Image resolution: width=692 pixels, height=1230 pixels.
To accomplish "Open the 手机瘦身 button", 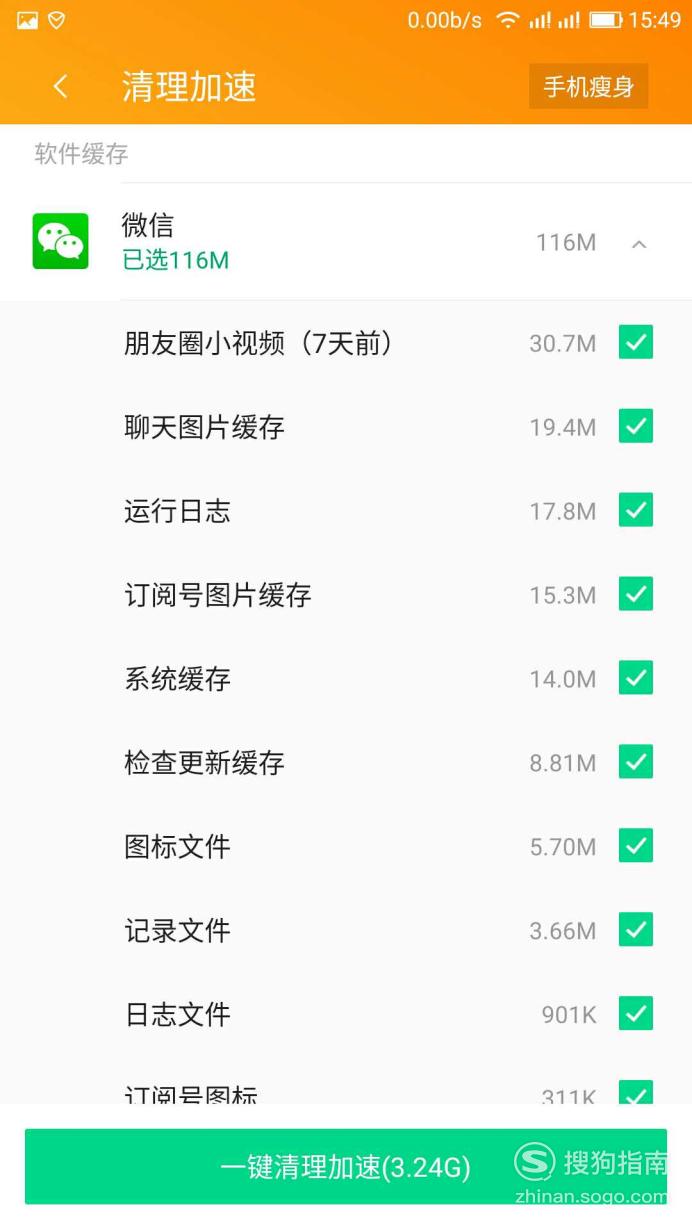I will [x=588, y=86].
